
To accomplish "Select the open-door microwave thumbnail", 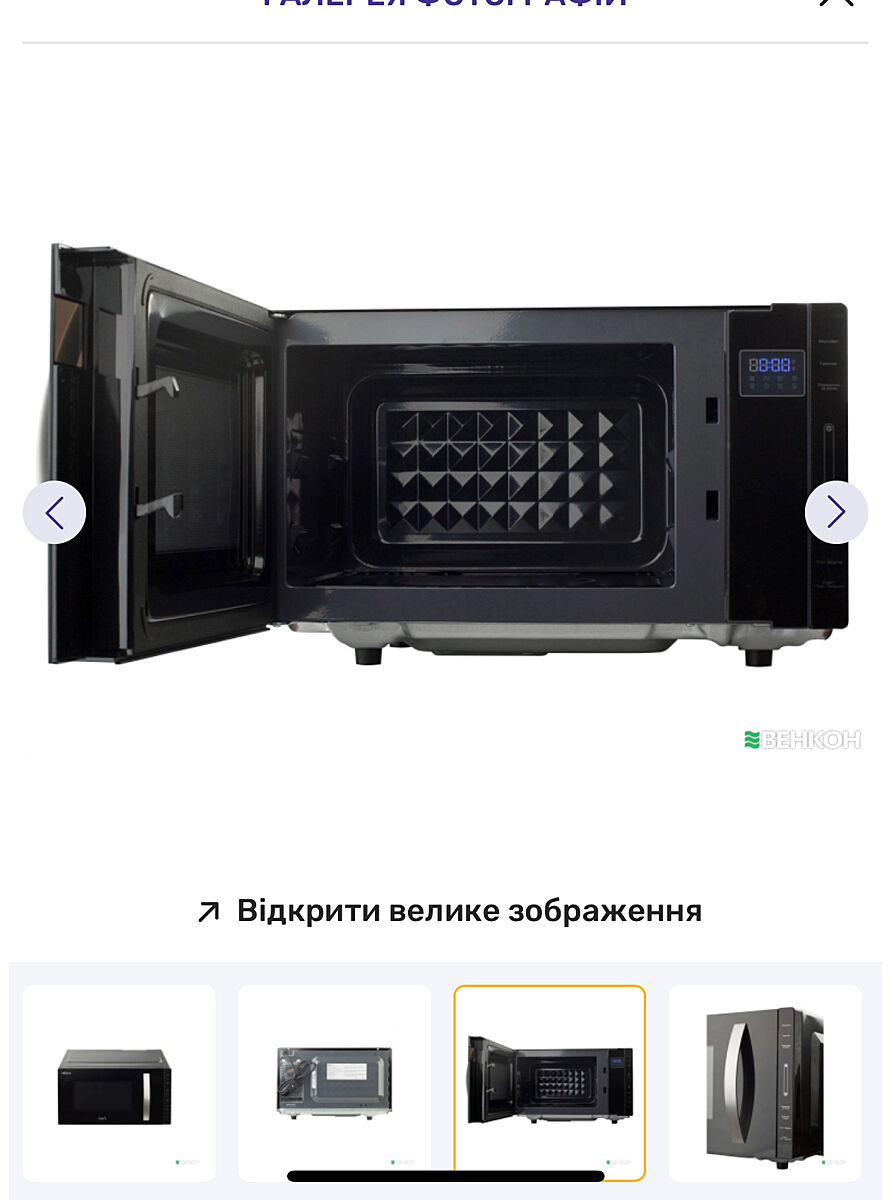I will [x=550, y=1082].
